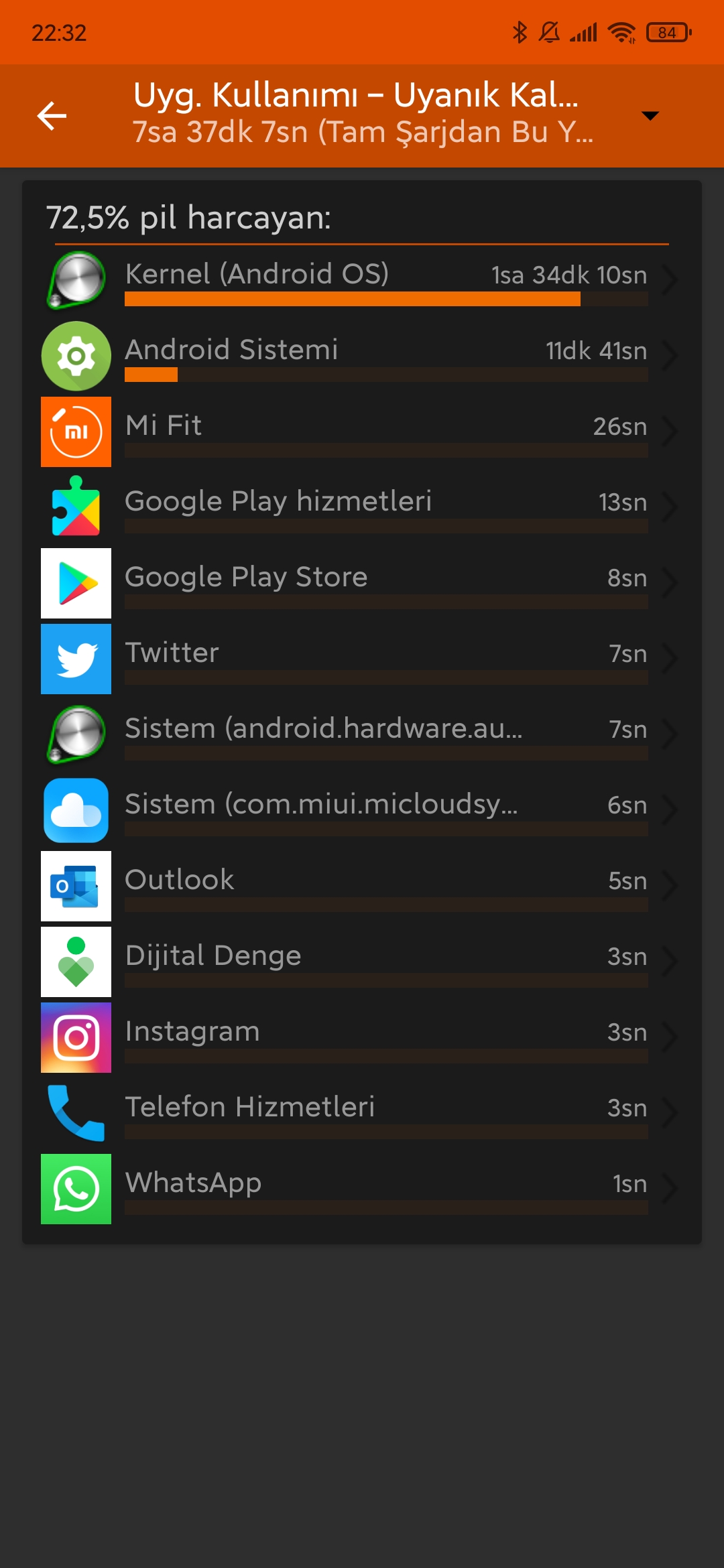Open Telefon Hizmetleri details
Screen dimensions: 724x1568
362,1113
